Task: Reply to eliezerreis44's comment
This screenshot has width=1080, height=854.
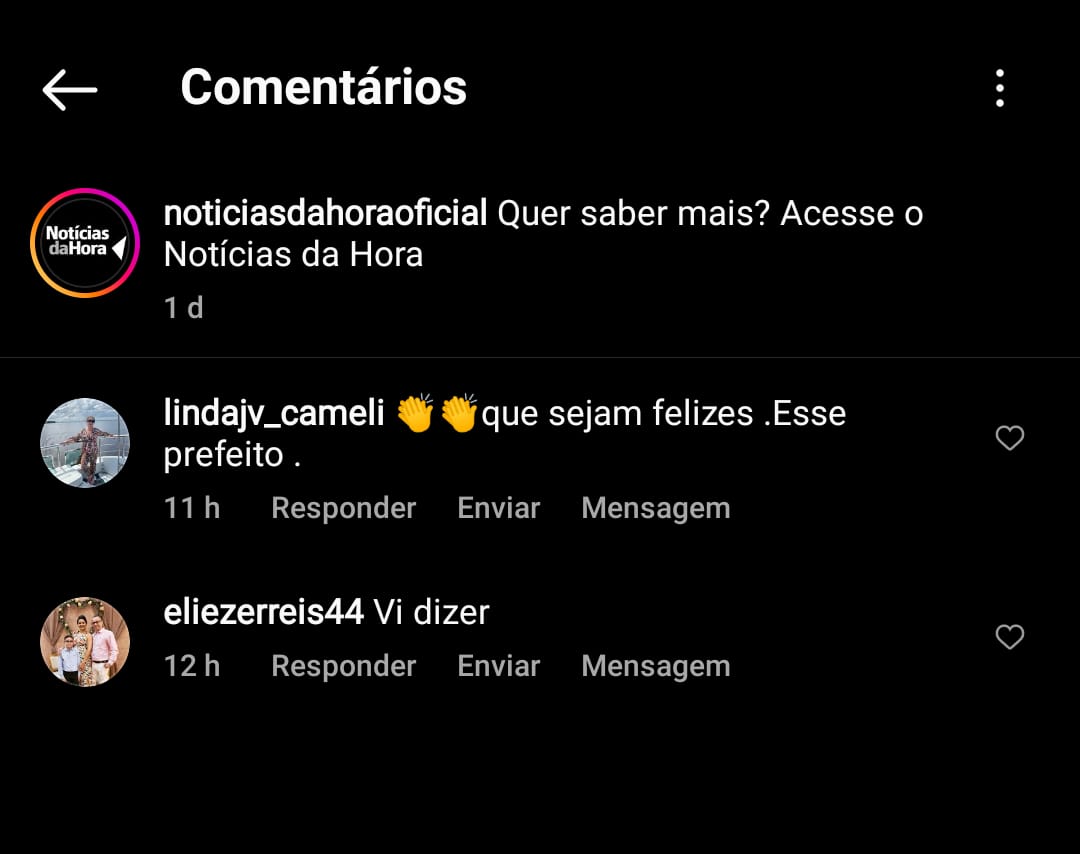Action: click(343, 666)
